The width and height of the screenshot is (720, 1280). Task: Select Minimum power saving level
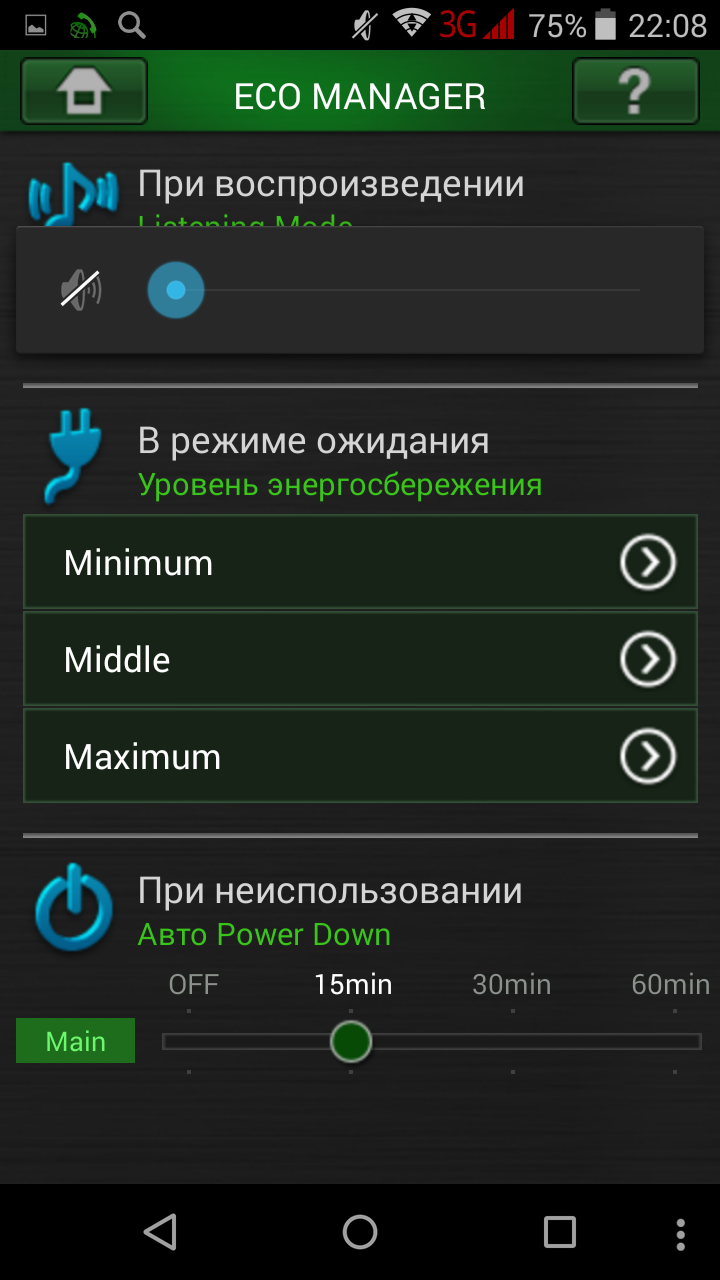(360, 563)
